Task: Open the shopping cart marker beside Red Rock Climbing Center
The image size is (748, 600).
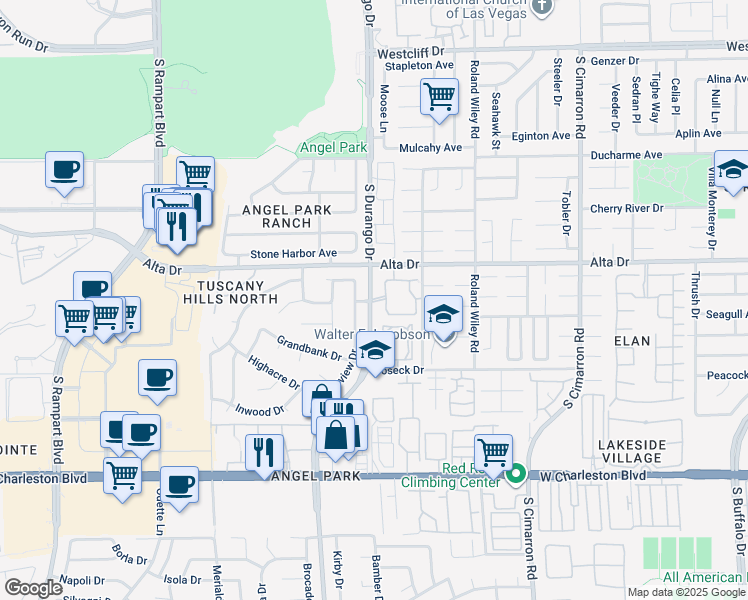Action: (x=493, y=452)
